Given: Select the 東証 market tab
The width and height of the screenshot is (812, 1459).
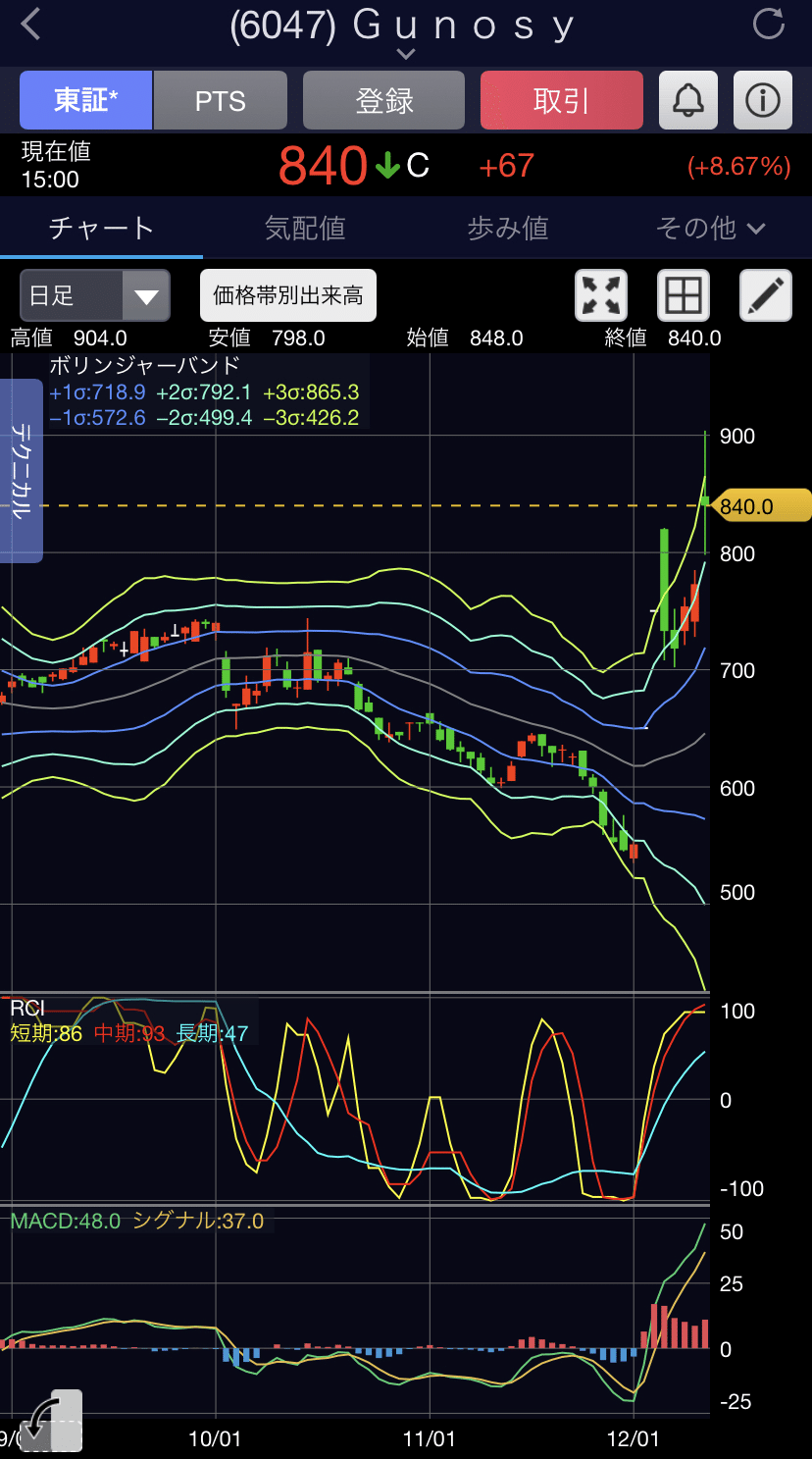Looking at the screenshot, I should click(85, 100).
